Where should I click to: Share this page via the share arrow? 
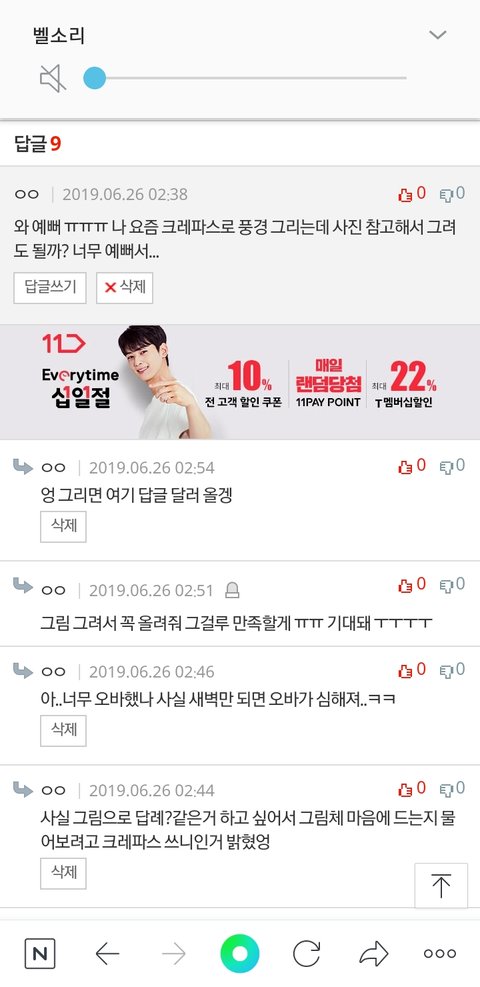pos(374,954)
